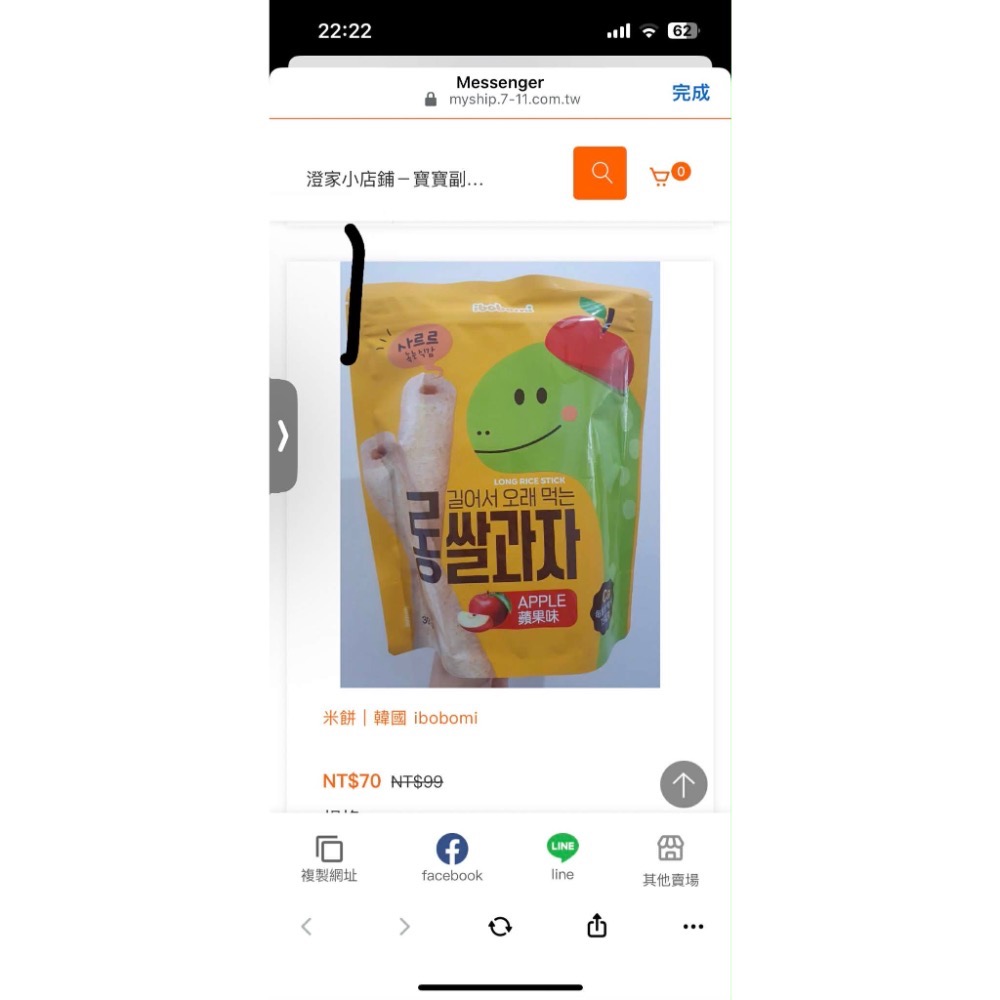
Task: Go back to the previous page
Action: (307, 927)
